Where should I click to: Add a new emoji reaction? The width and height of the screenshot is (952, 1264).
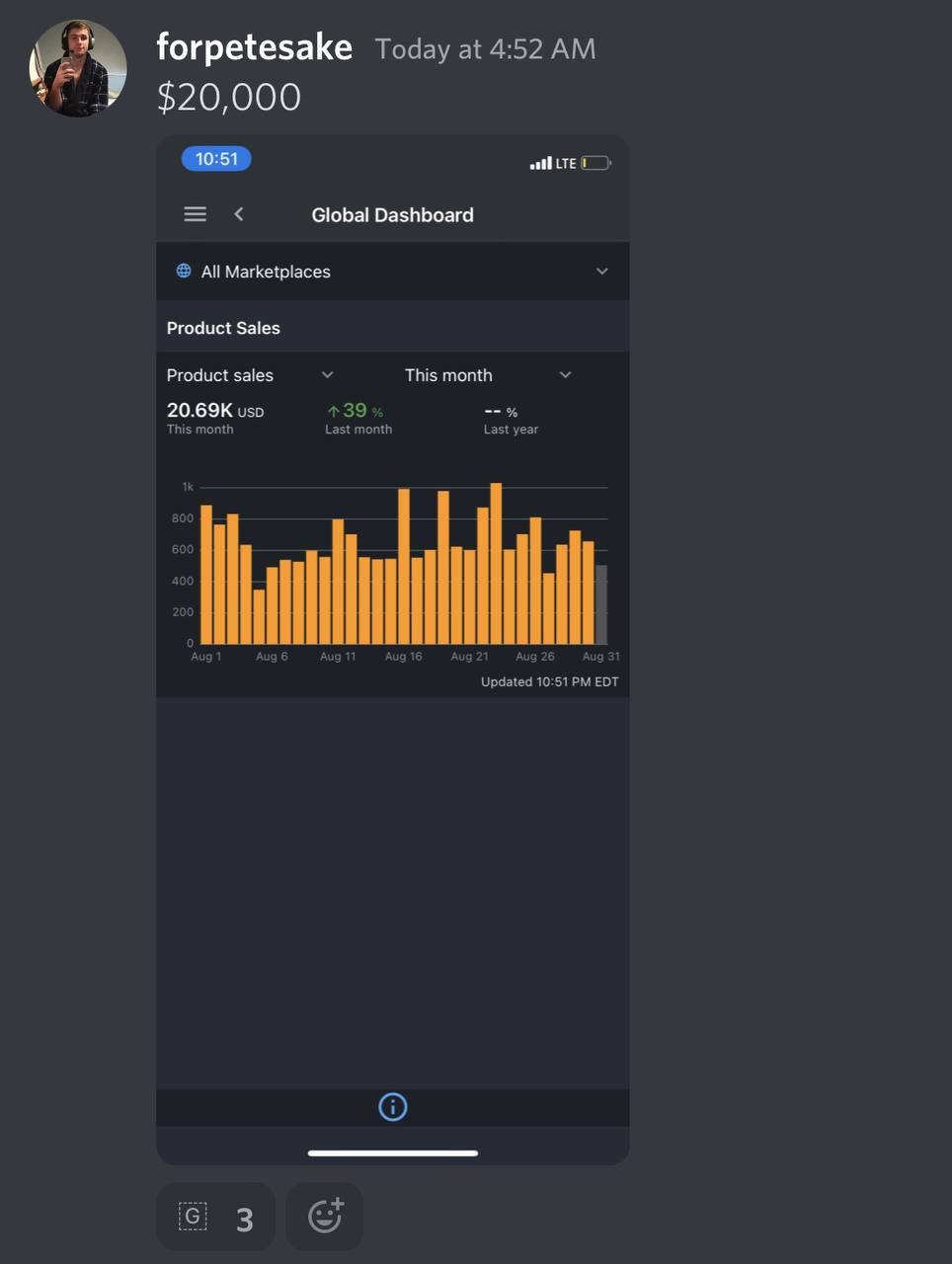pos(325,1217)
